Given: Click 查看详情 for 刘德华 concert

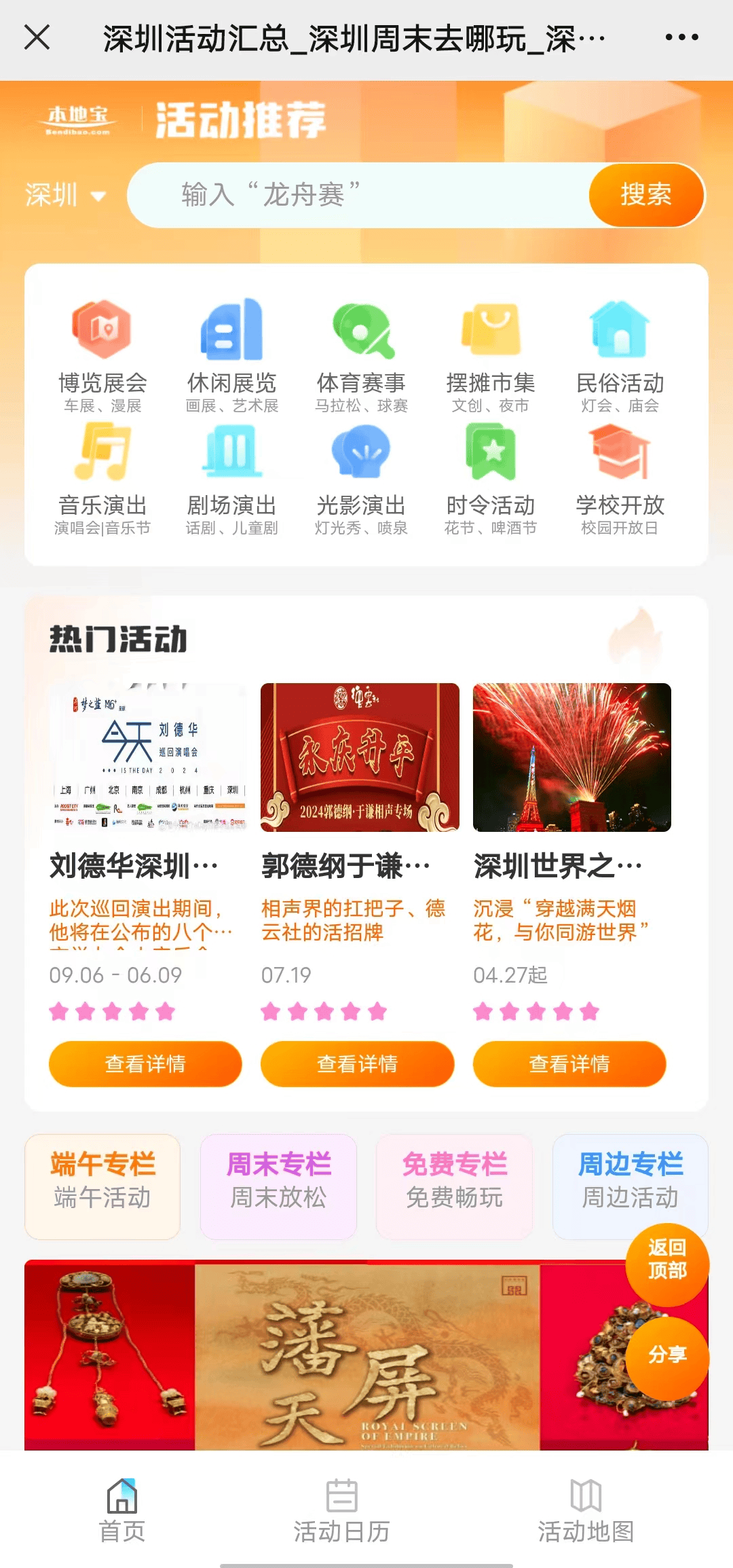Looking at the screenshot, I should pos(145,1064).
